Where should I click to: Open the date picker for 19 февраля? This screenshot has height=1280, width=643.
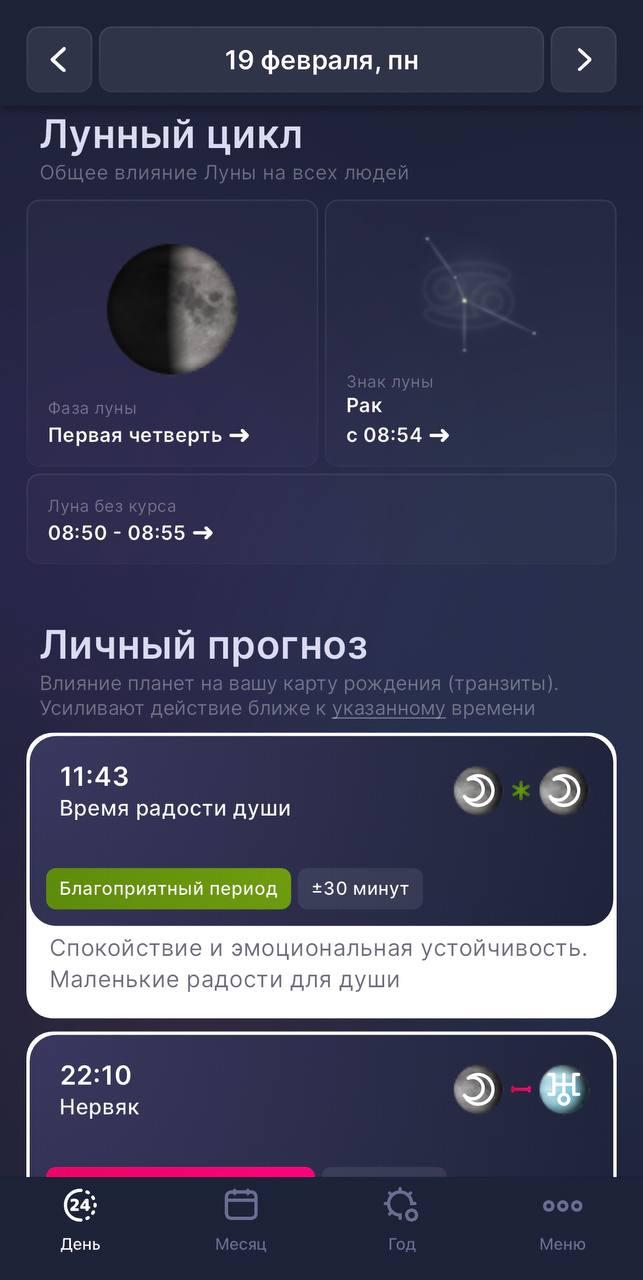point(321,60)
